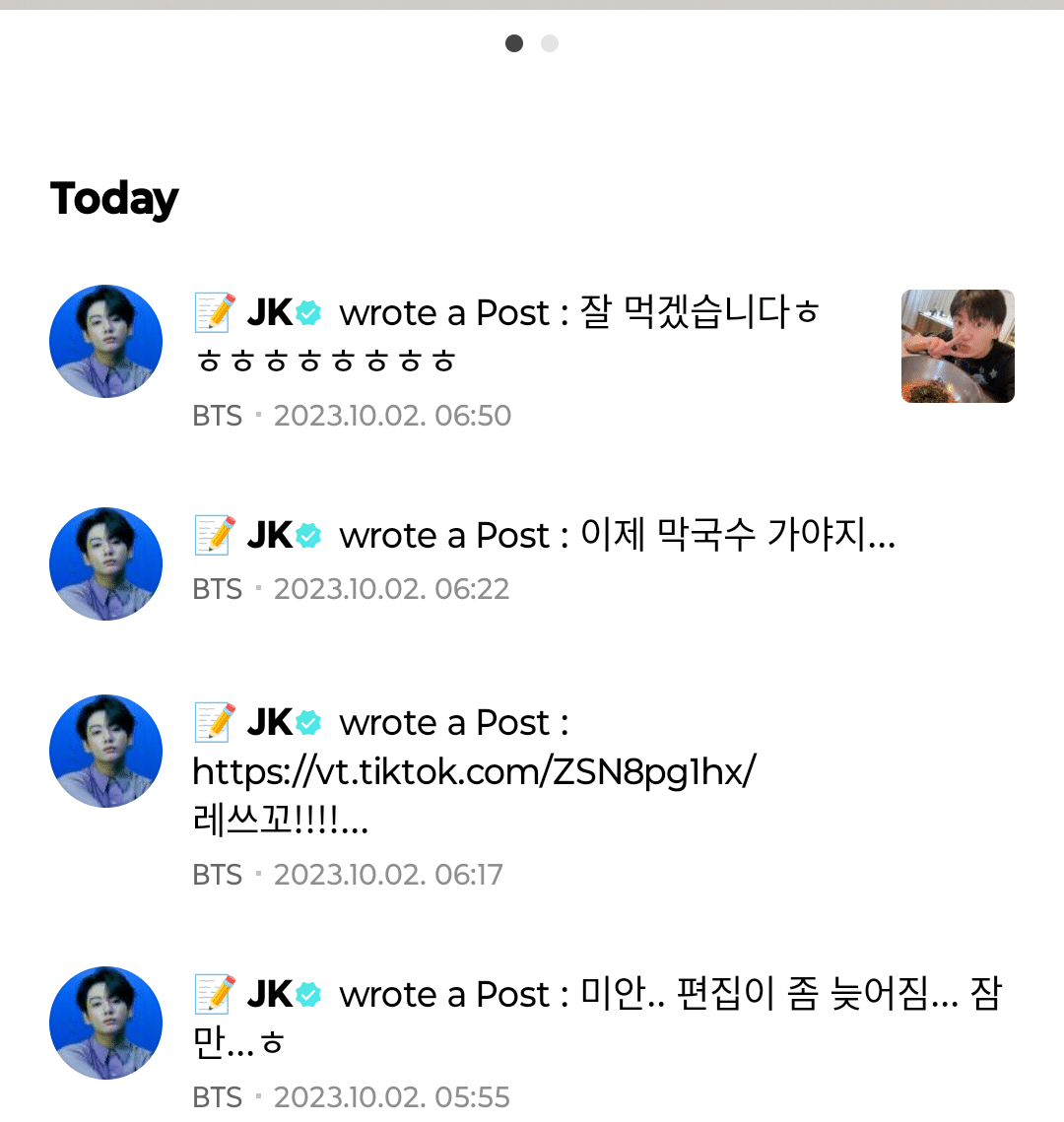Click the BTS label under the first notification
The image size is (1064, 1122).
click(x=217, y=415)
